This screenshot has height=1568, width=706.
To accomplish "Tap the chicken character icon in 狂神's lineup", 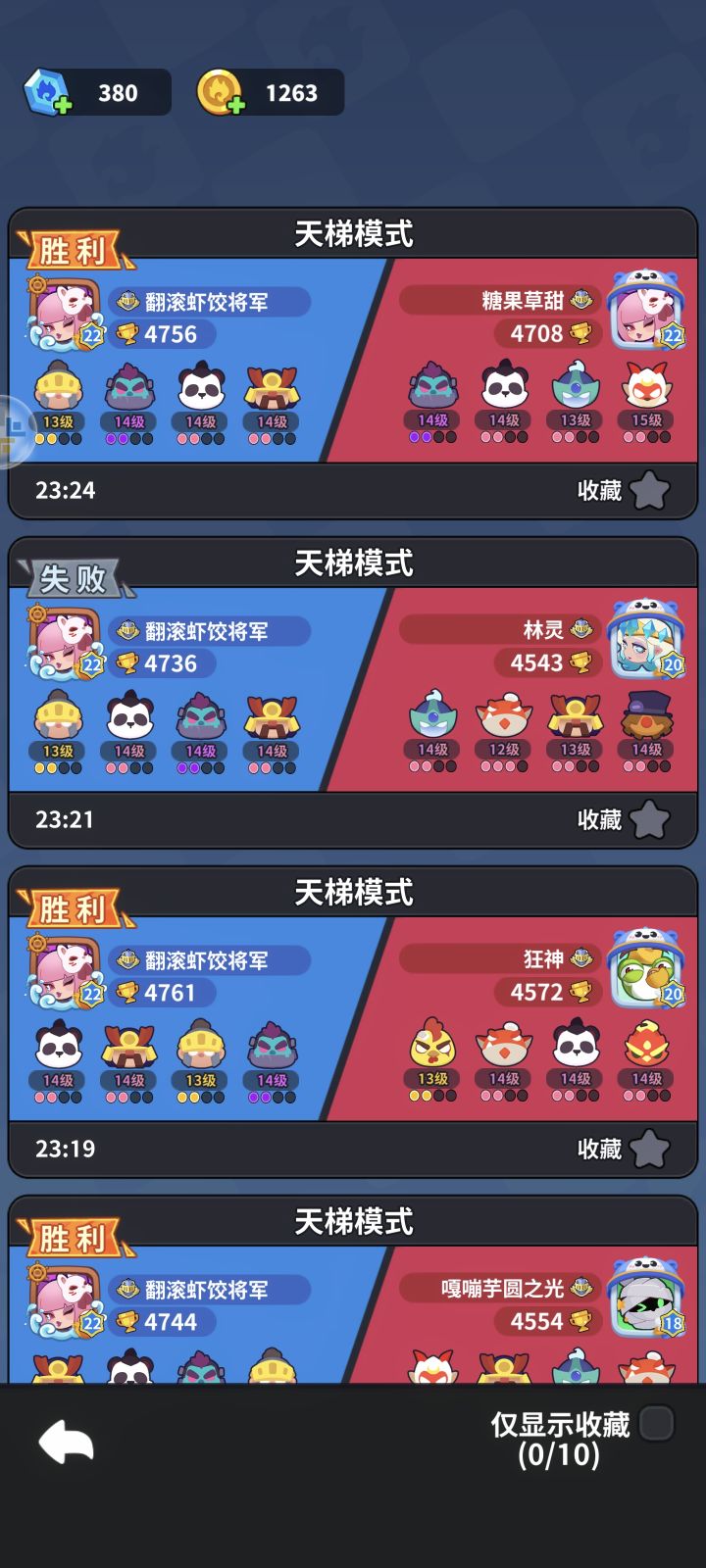I will (432, 1048).
